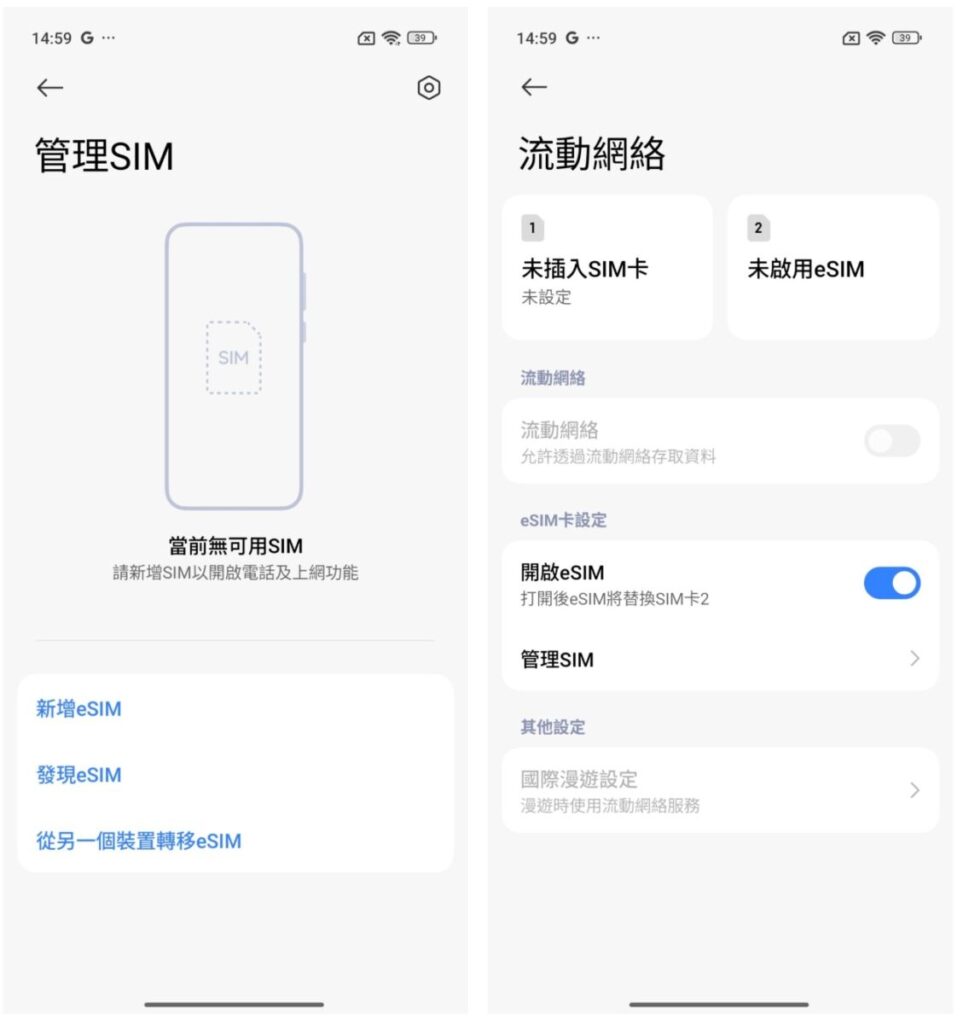Image resolution: width=963 pixels, height=1024 pixels.
Task: Open the settings icon on 管理SIM screen
Action: point(428,88)
